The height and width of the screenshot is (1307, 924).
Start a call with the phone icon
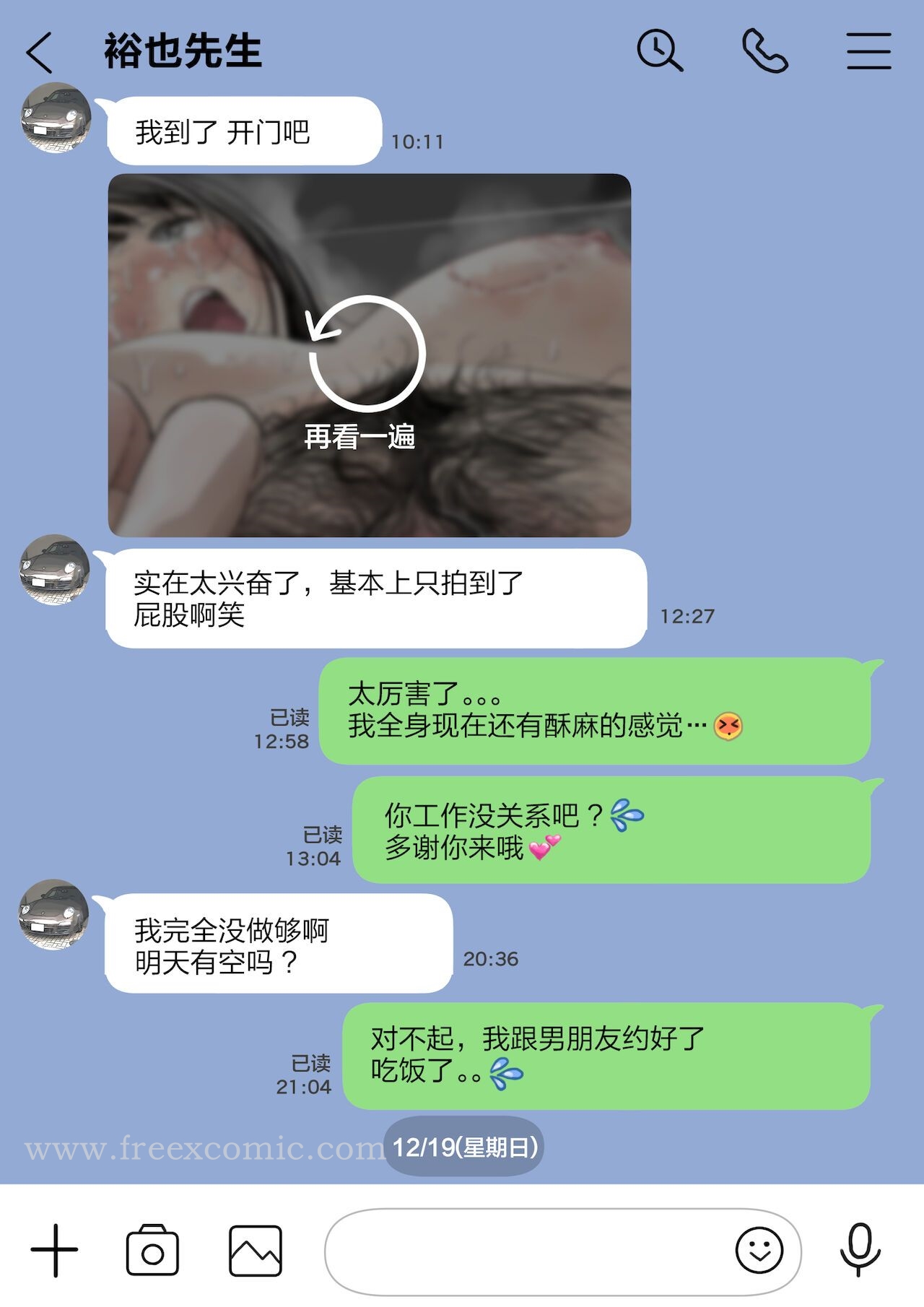click(x=765, y=49)
